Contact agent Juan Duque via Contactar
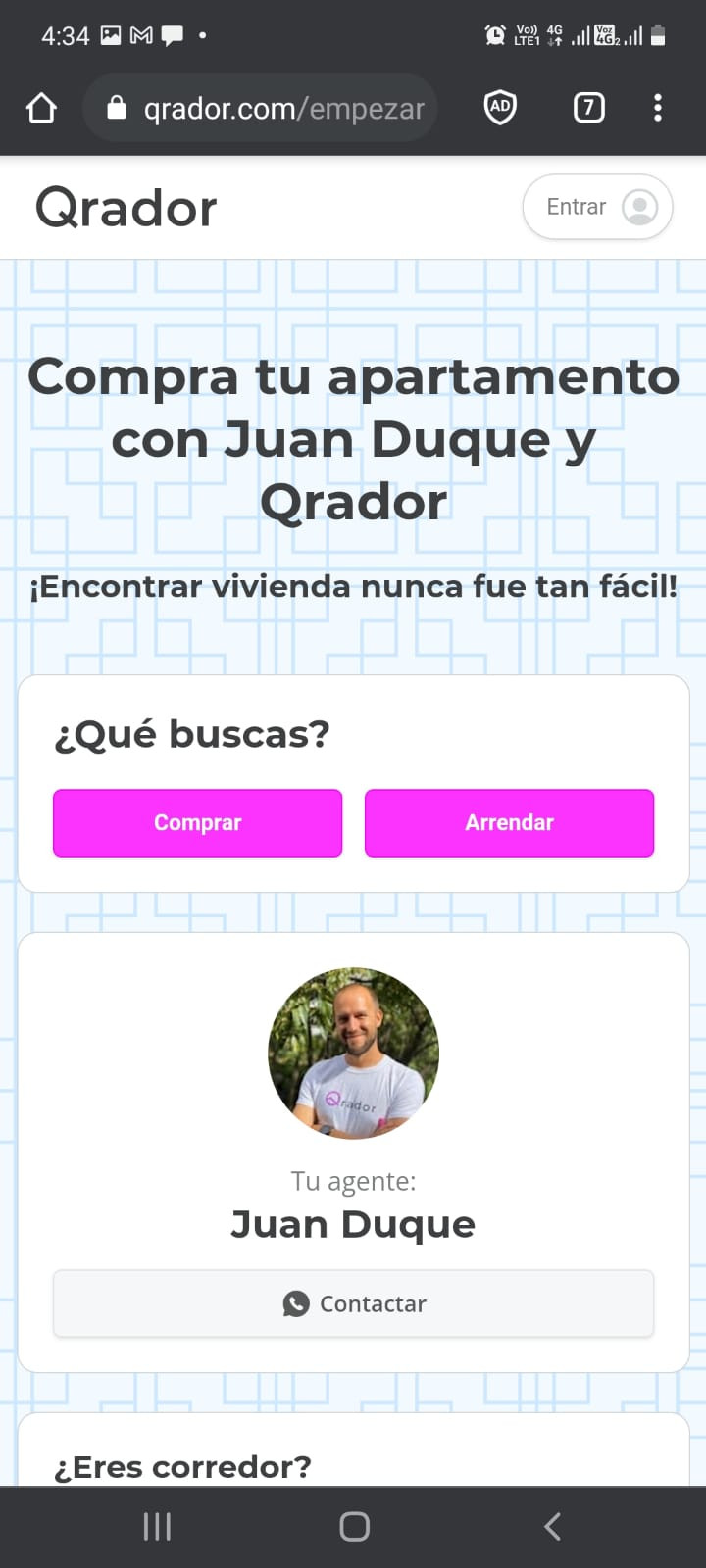 (x=353, y=1303)
